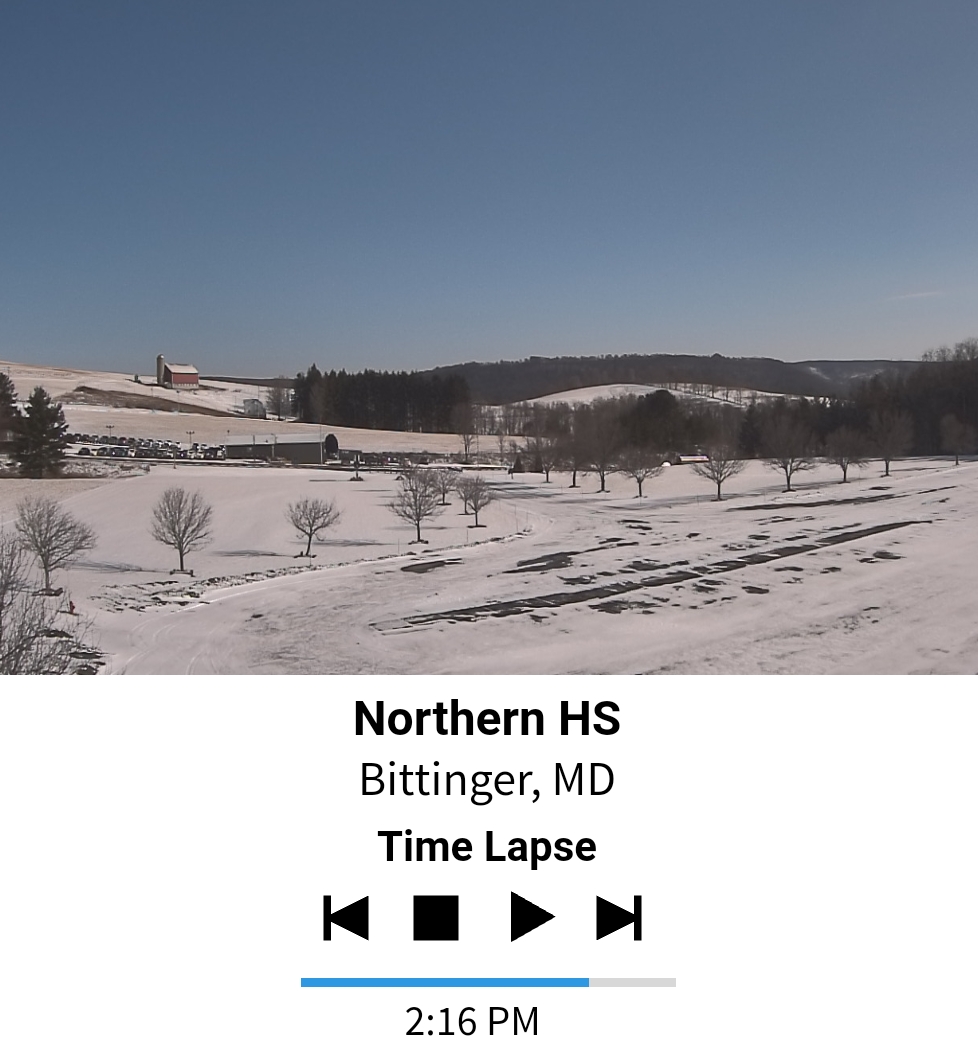Play the Northern HS time lapse
978x1061 pixels.
531,917
